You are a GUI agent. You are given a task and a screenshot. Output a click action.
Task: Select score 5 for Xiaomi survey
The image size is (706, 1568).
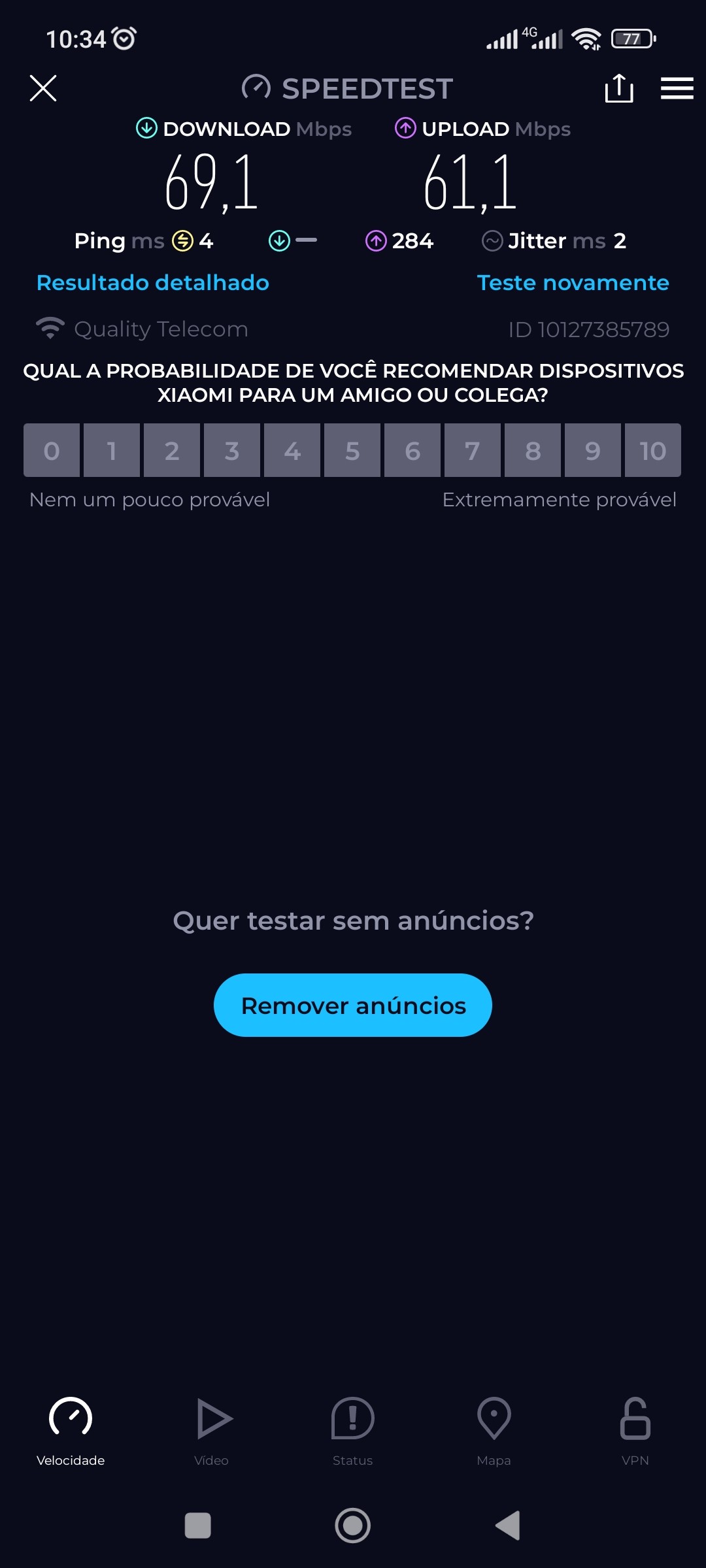click(352, 451)
